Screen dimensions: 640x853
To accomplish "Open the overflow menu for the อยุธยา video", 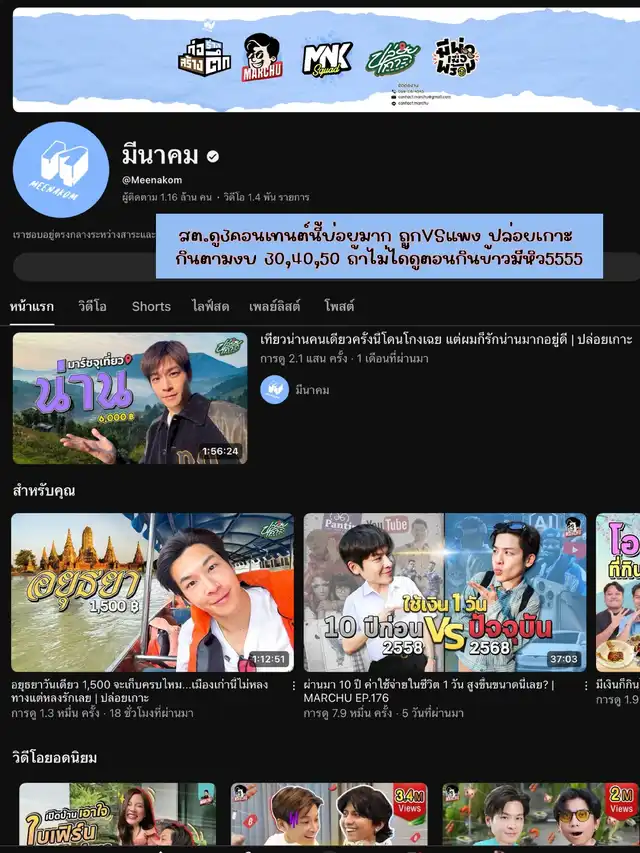I will click(x=293, y=687).
